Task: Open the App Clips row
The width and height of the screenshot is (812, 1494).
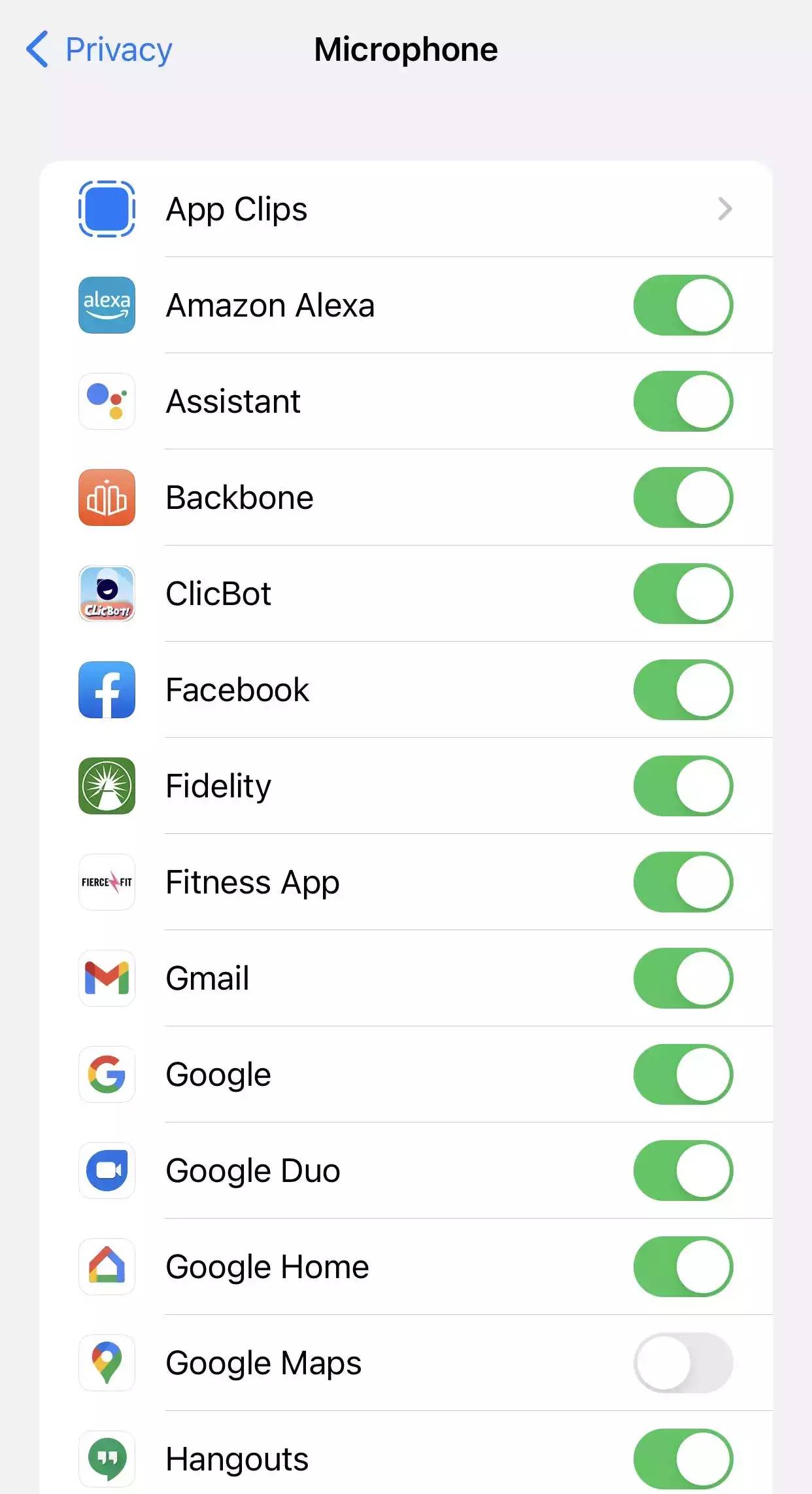Action: pos(405,209)
